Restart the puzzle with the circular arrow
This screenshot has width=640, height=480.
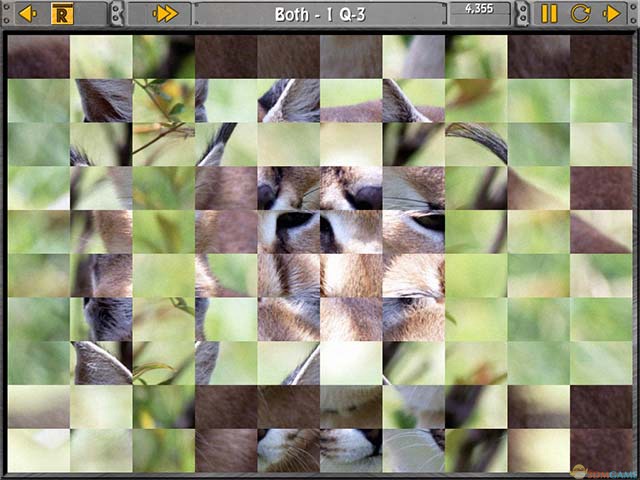(x=580, y=14)
